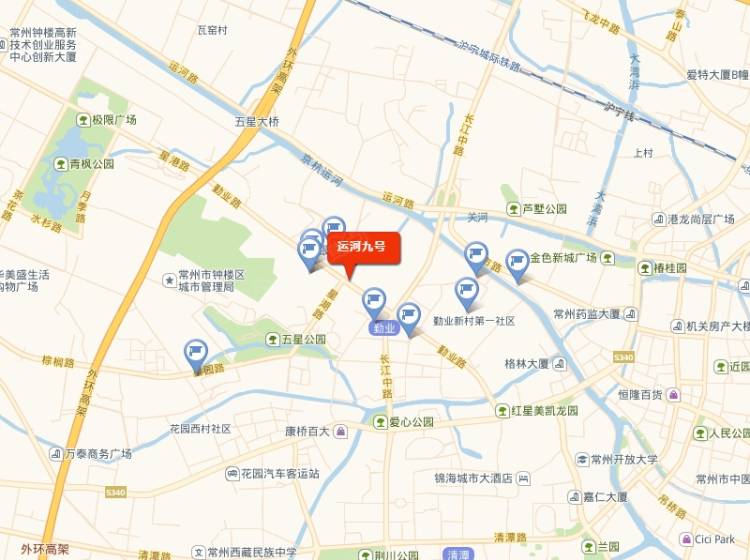750x560 pixels.
Task: Tap the flag marker above 勤业新村第一社区
Action: click(x=467, y=293)
